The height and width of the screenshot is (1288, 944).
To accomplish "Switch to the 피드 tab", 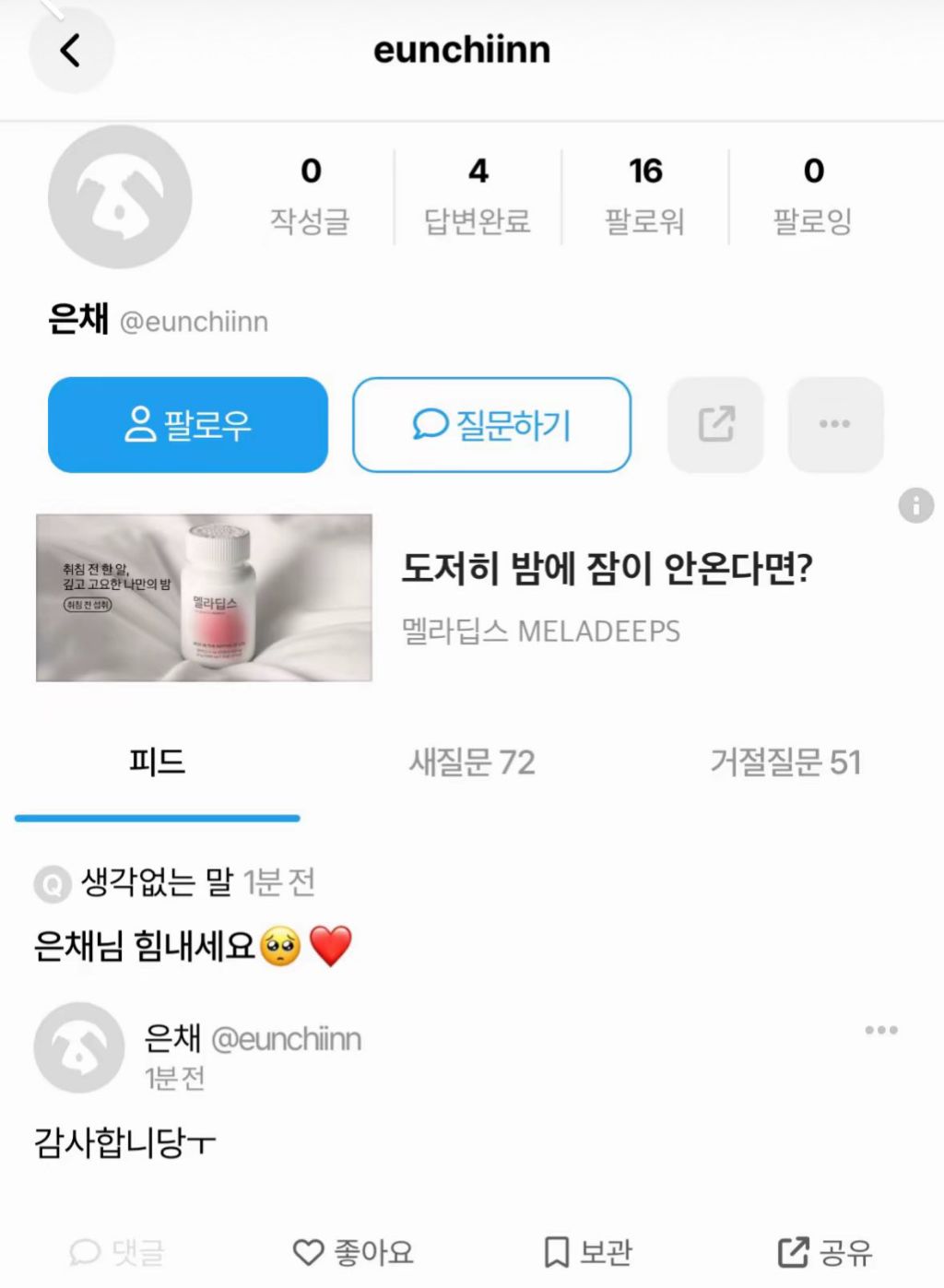I will coord(158,762).
